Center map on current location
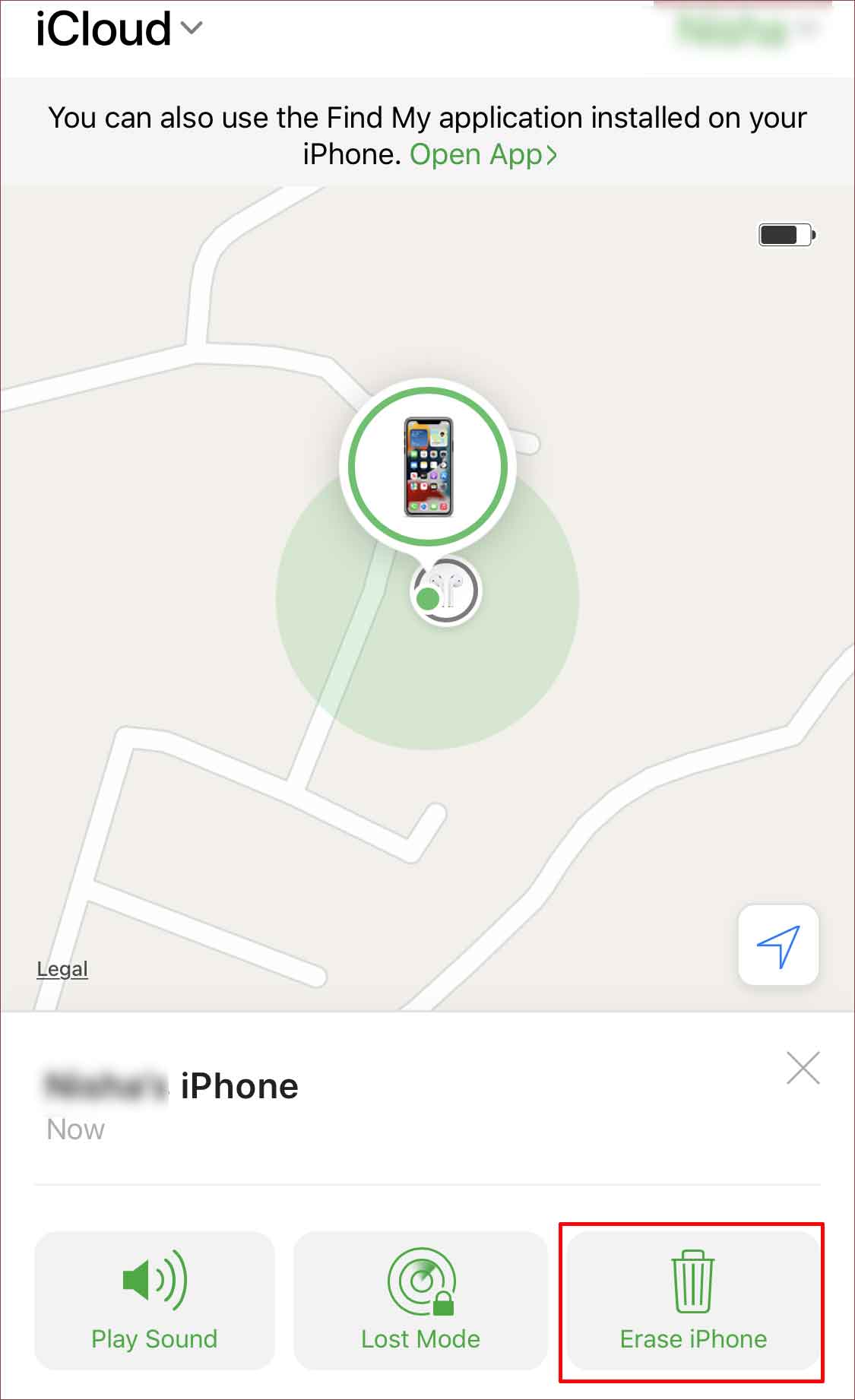This screenshot has width=855, height=1400. 778,945
